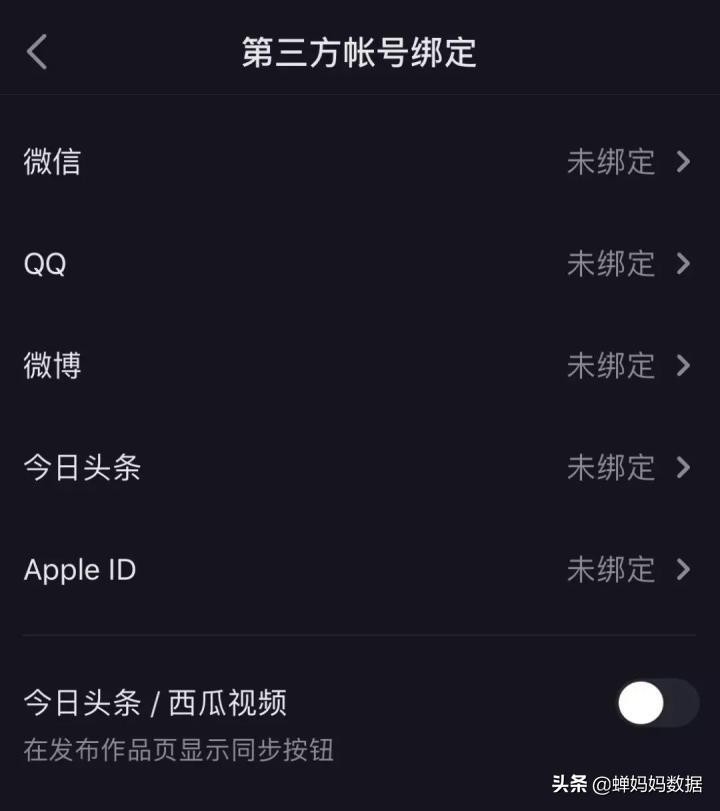Tap the back arrow to exit binding settings
720x811 pixels.
click(37, 51)
